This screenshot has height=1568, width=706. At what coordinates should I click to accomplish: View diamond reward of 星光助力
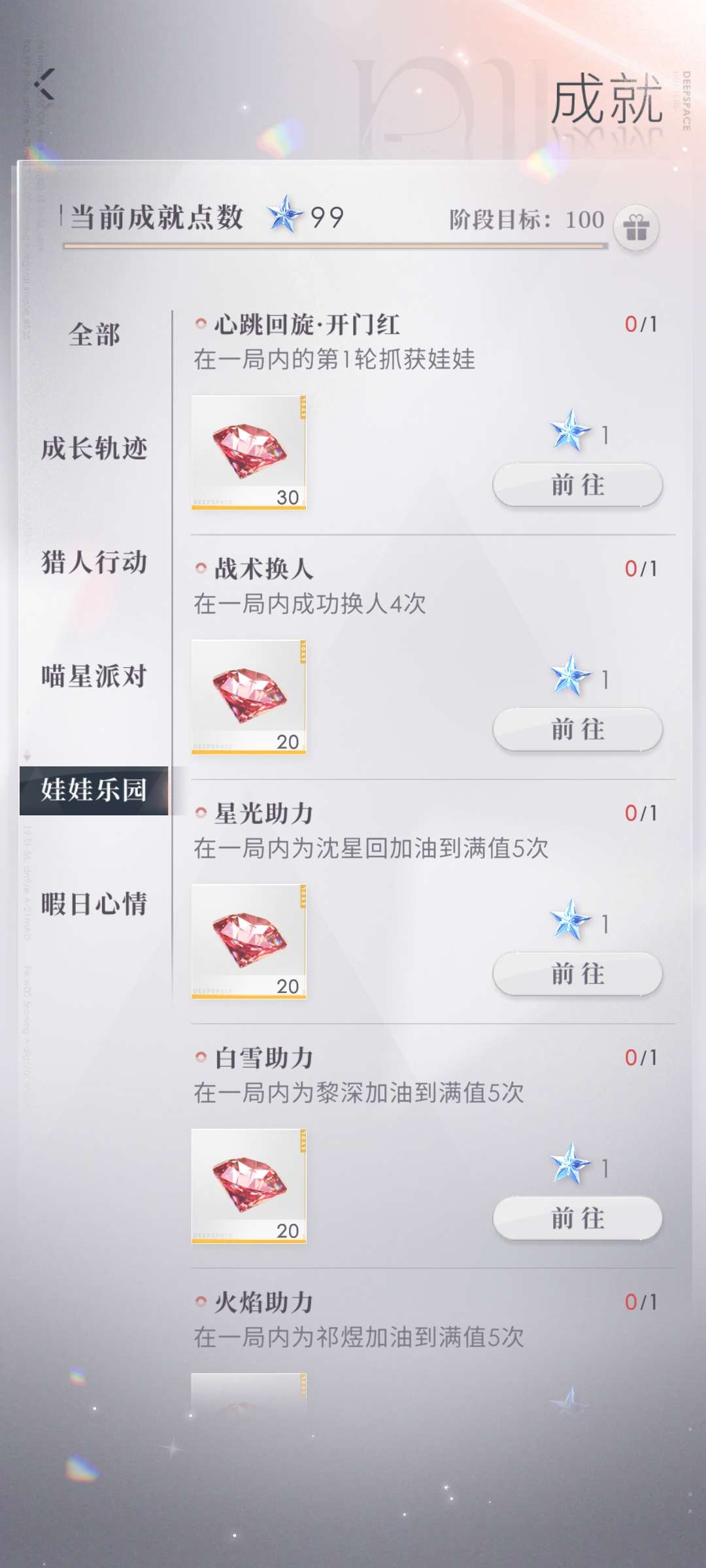(248, 941)
